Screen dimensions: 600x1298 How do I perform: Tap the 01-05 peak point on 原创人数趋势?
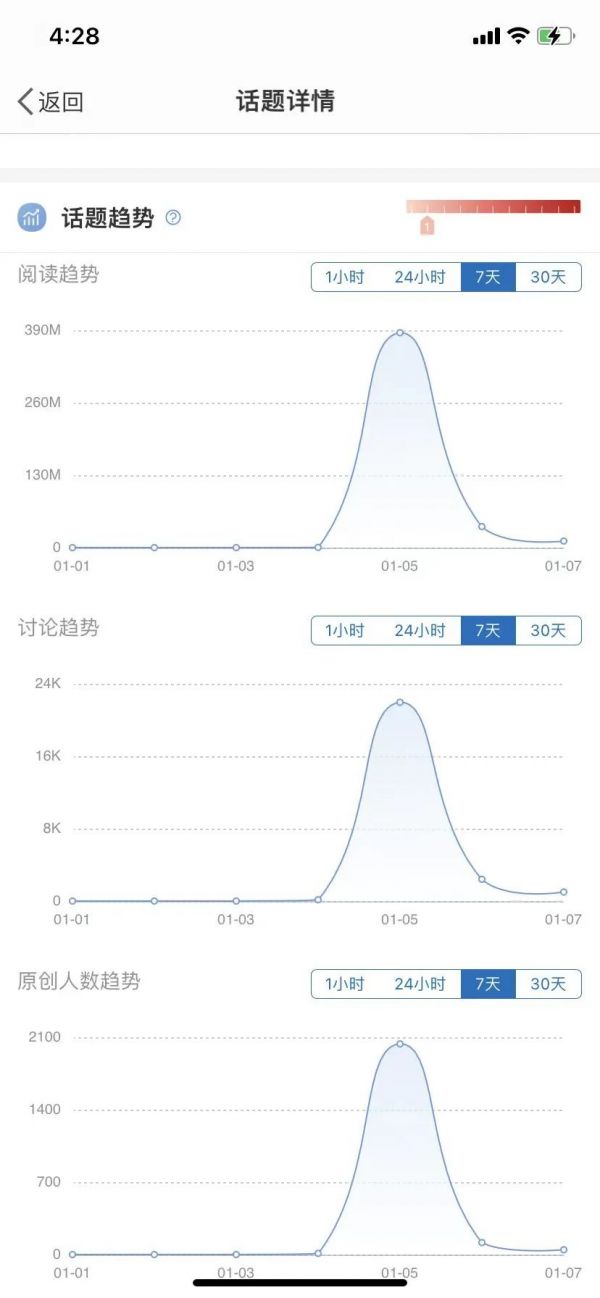pos(400,1044)
